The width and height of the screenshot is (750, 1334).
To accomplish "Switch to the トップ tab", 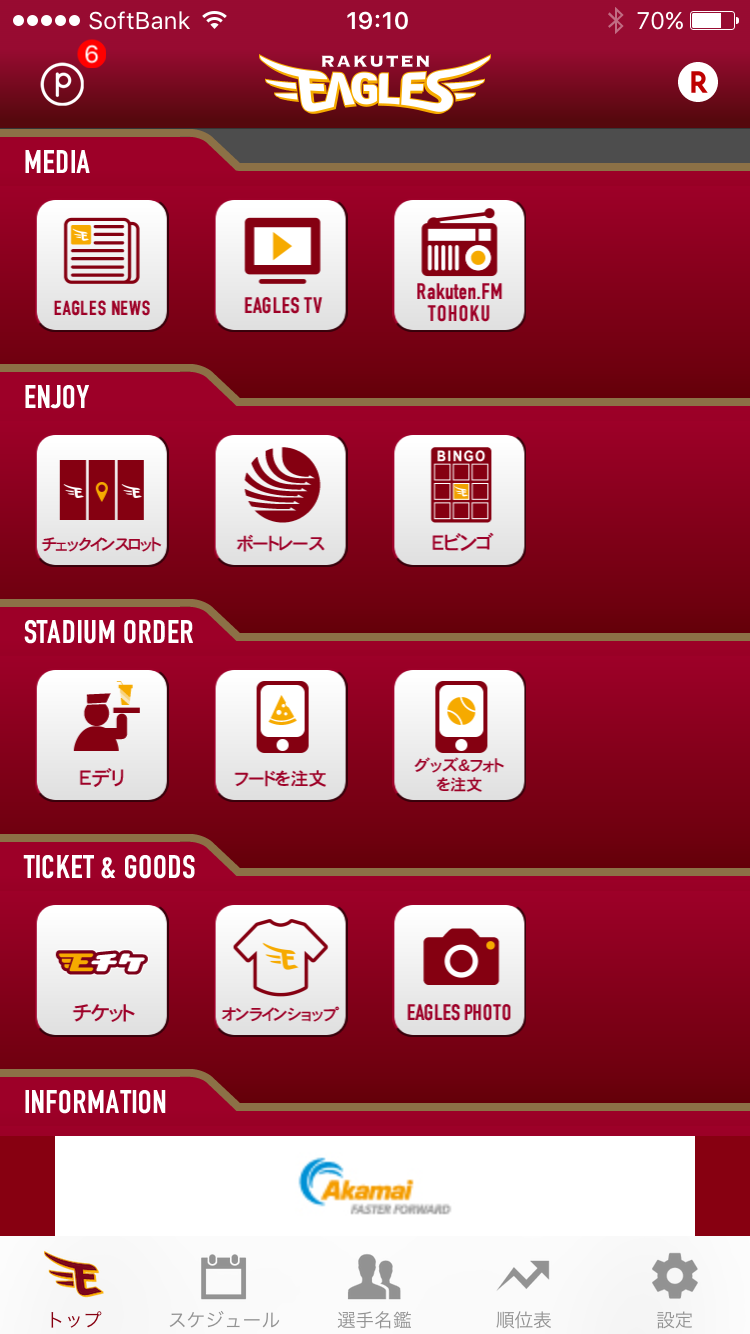I will click(75, 1288).
